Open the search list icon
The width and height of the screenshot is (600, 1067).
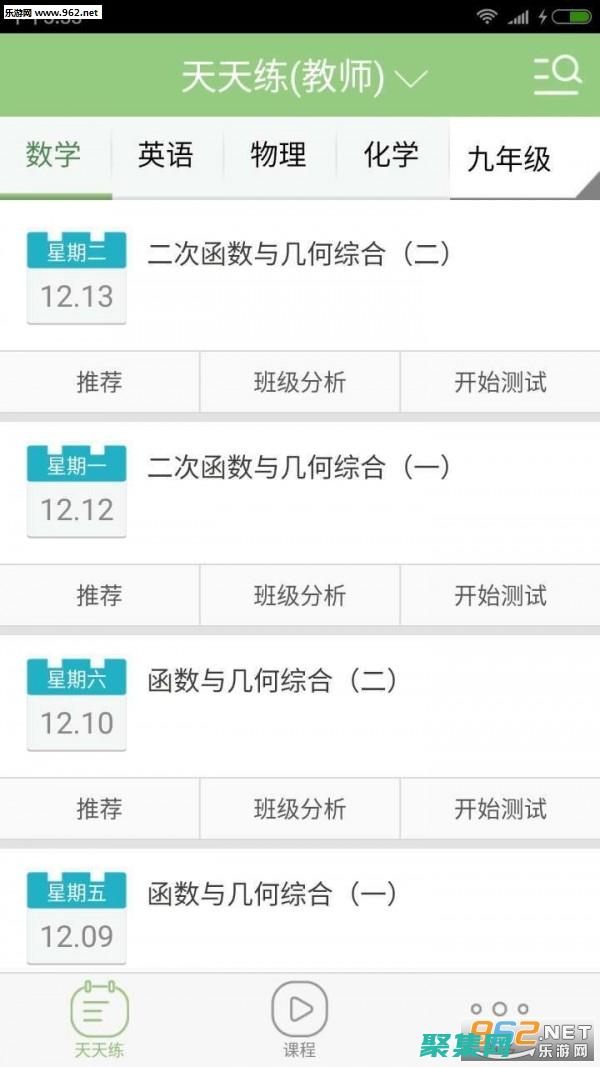557,76
